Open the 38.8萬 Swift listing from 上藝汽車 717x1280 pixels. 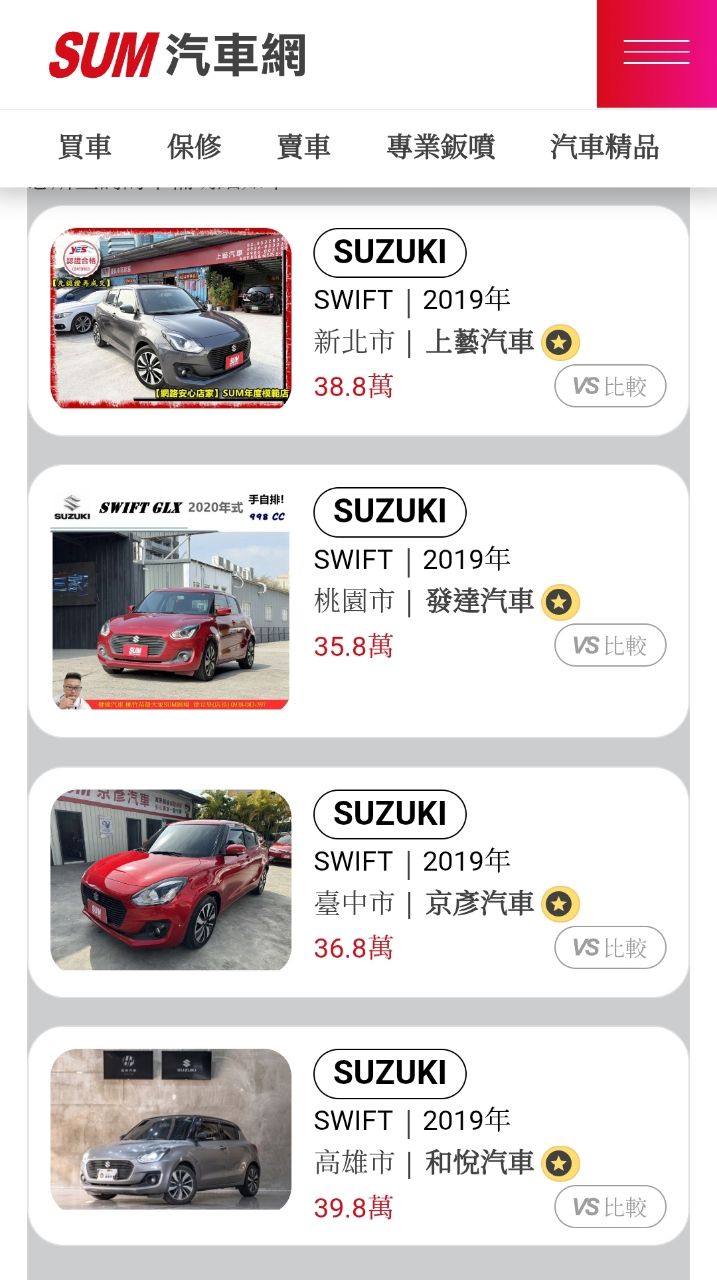tap(171, 318)
